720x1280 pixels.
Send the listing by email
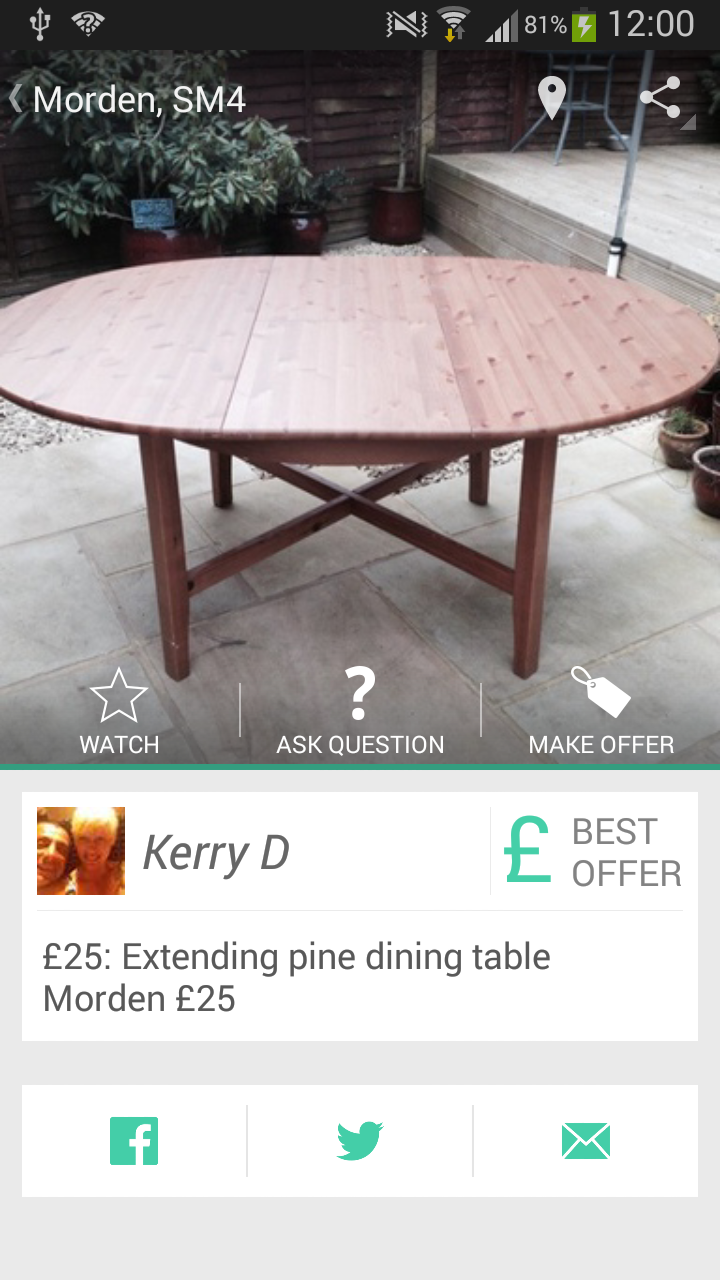pyautogui.click(x=586, y=1141)
